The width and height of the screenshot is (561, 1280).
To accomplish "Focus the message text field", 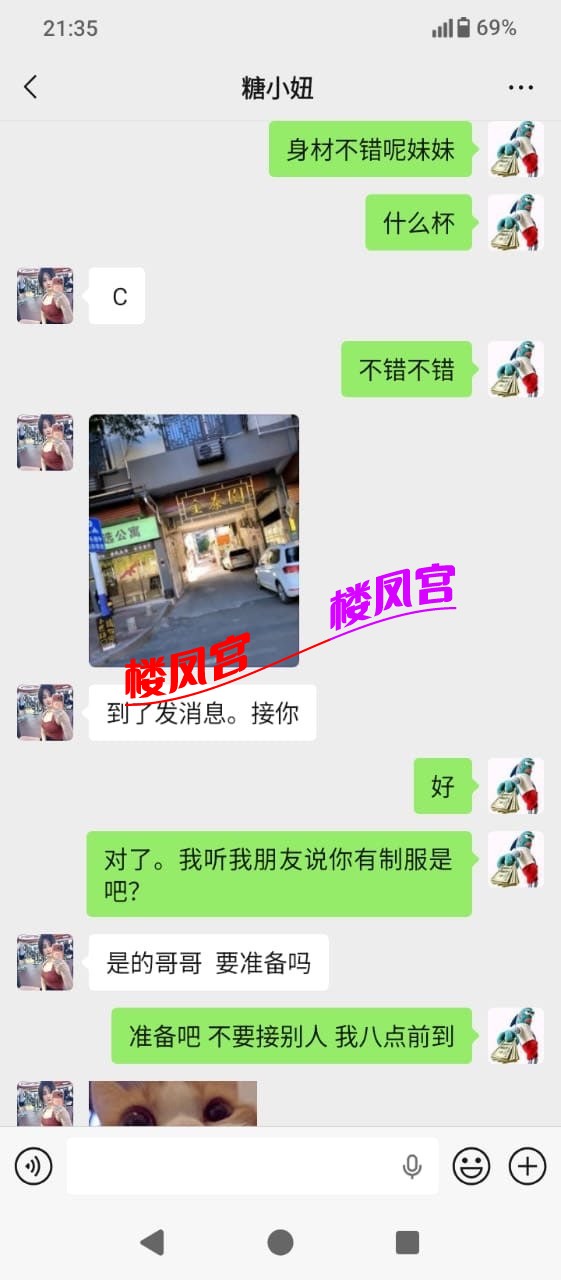I will click(x=252, y=1165).
